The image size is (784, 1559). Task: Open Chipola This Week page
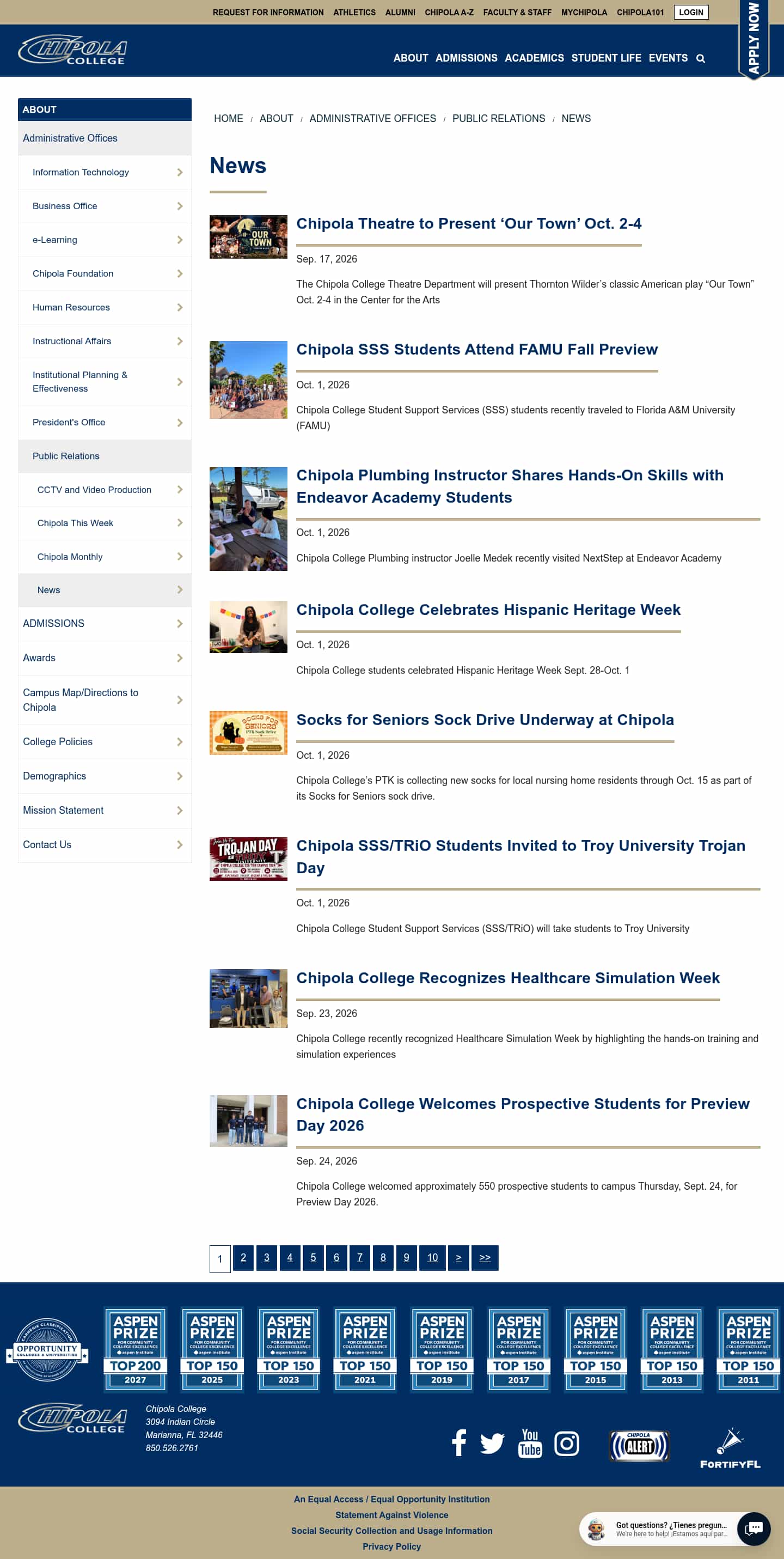[x=105, y=523]
